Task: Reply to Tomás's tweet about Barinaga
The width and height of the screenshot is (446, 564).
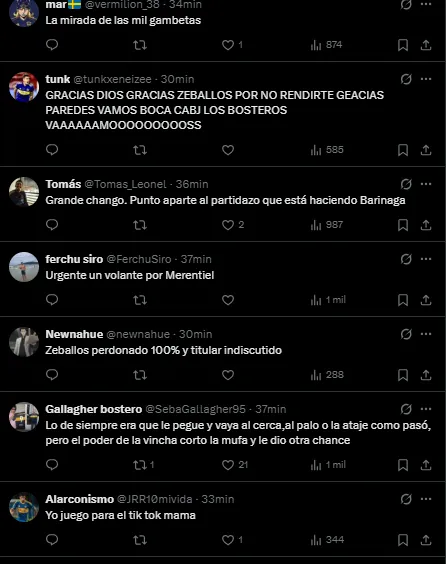Action: 52,225
